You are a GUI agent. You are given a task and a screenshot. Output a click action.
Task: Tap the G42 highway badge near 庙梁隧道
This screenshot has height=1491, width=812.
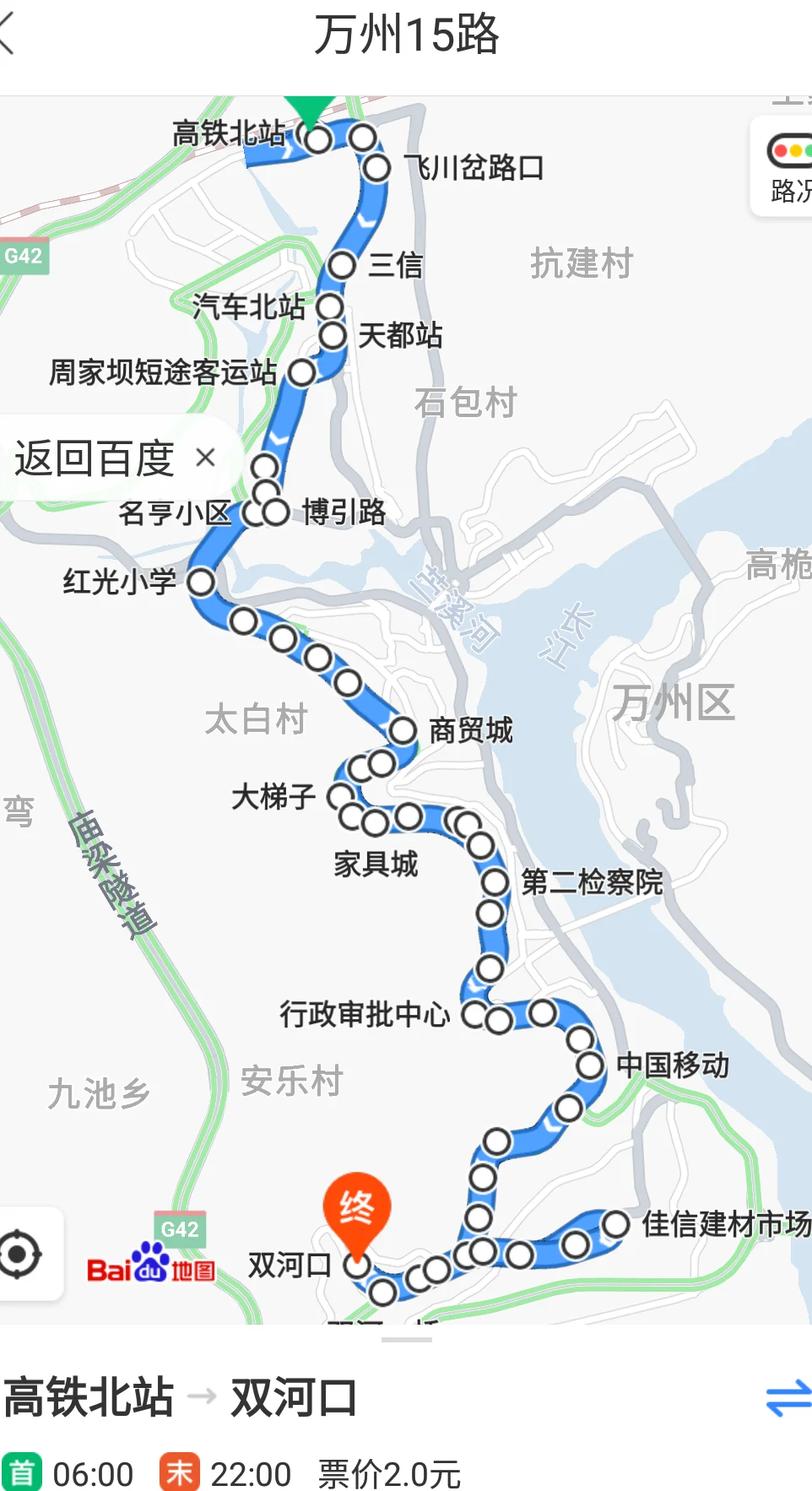coord(180,1230)
